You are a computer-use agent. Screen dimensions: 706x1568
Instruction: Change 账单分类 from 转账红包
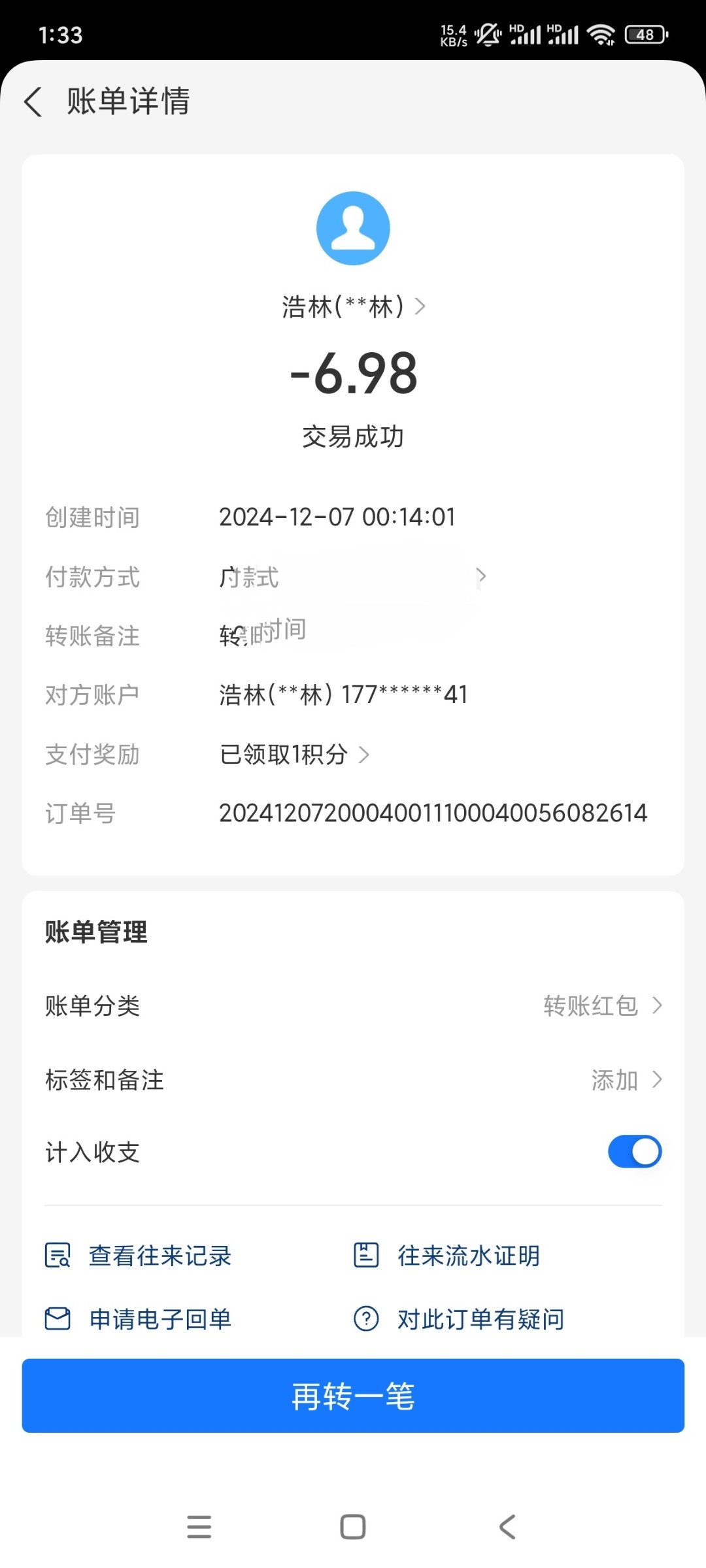pyautogui.click(x=601, y=1005)
